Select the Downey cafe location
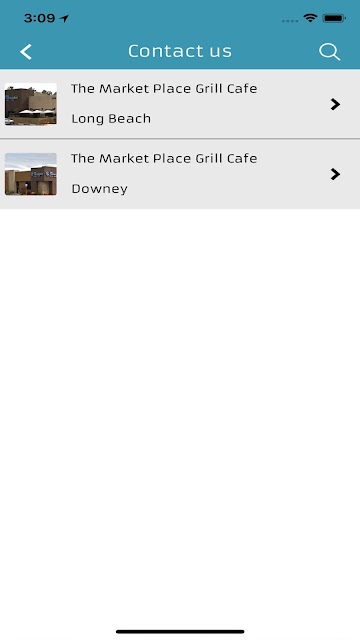The width and height of the screenshot is (360, 640). 180,174
